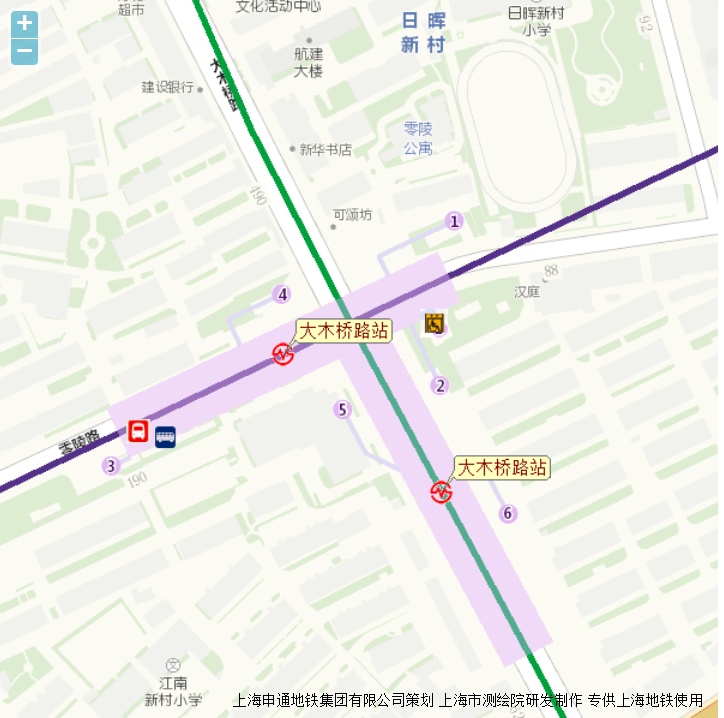Tap exit 1 marker
Viewport: 724px width, 718px height.
[455, 221]
